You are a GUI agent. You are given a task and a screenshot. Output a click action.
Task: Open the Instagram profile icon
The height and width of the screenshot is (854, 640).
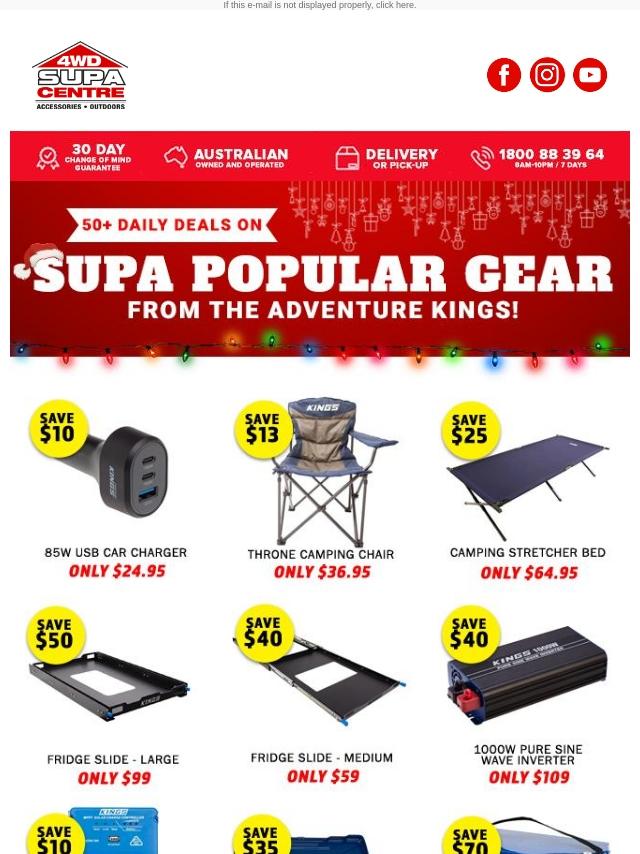(547, 75)
